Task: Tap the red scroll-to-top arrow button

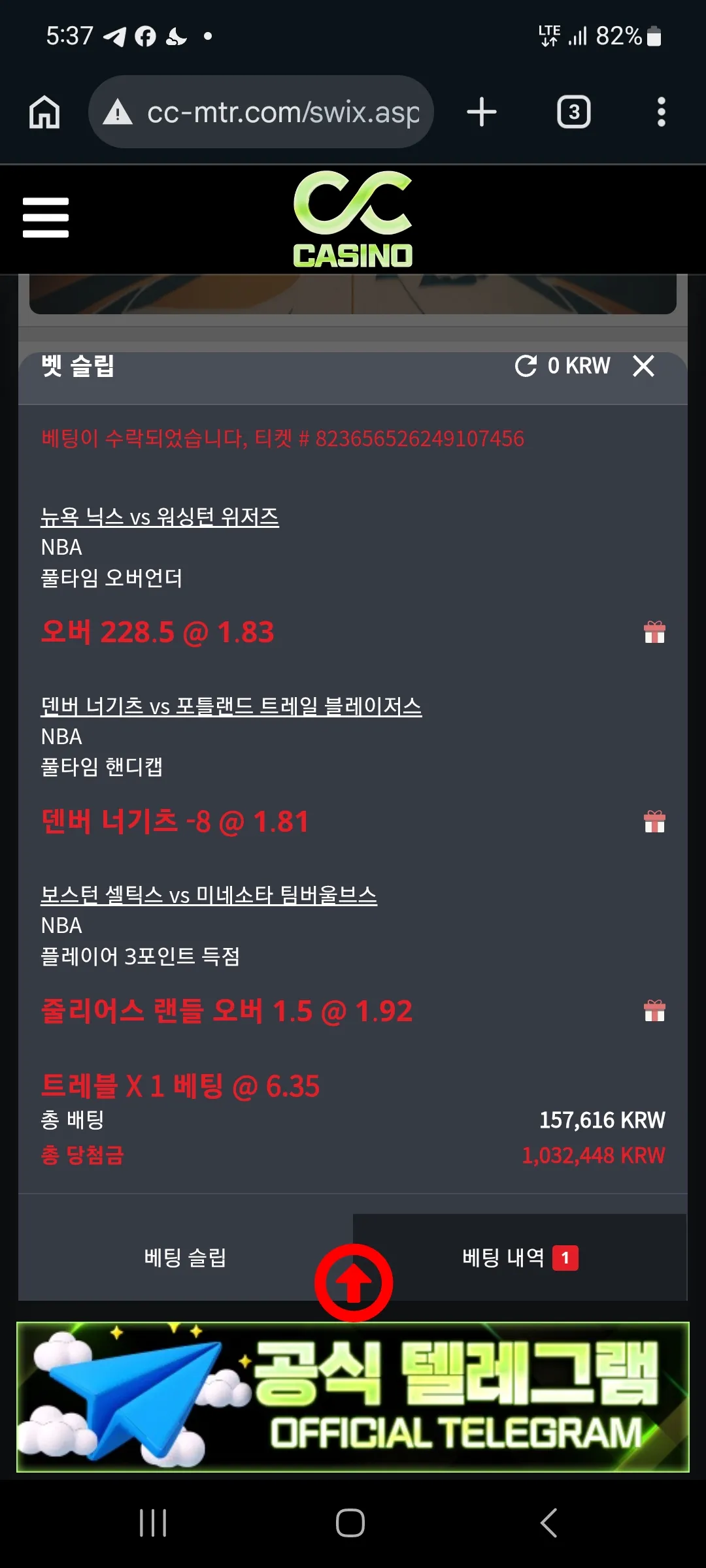Action: point(354,1283)
